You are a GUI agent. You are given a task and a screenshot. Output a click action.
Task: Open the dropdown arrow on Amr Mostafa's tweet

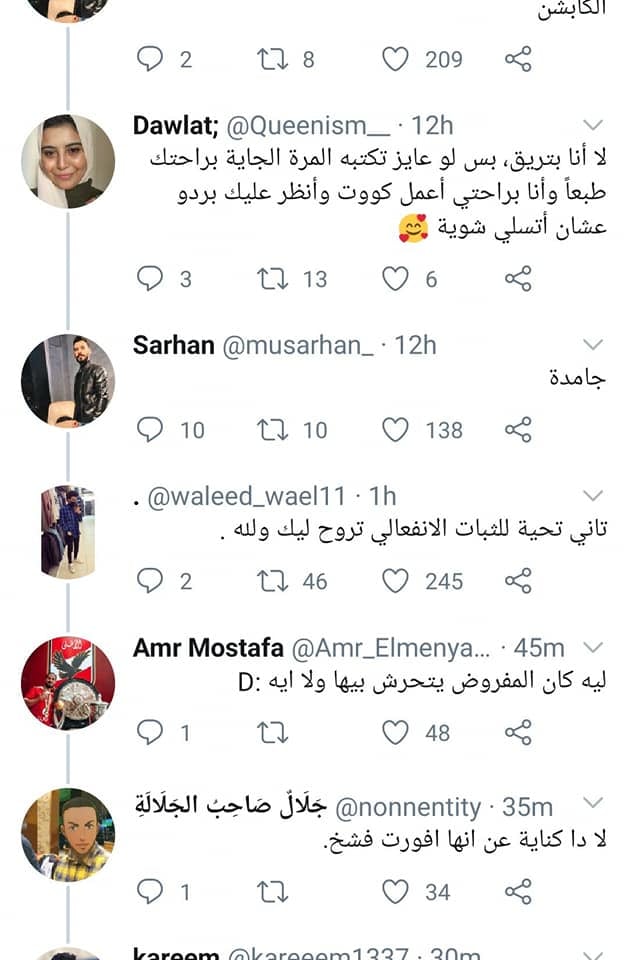click(x=592, y=648)
